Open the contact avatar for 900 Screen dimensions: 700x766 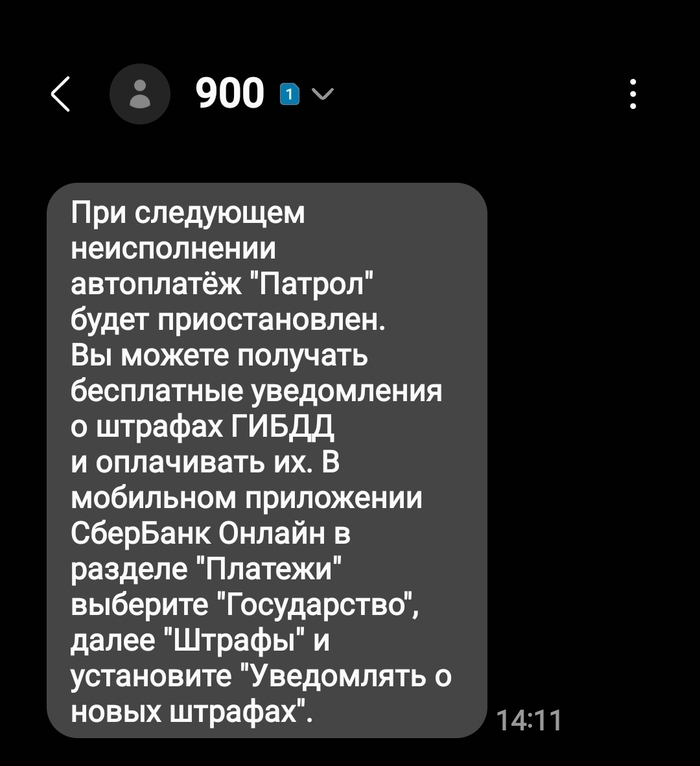140,94
